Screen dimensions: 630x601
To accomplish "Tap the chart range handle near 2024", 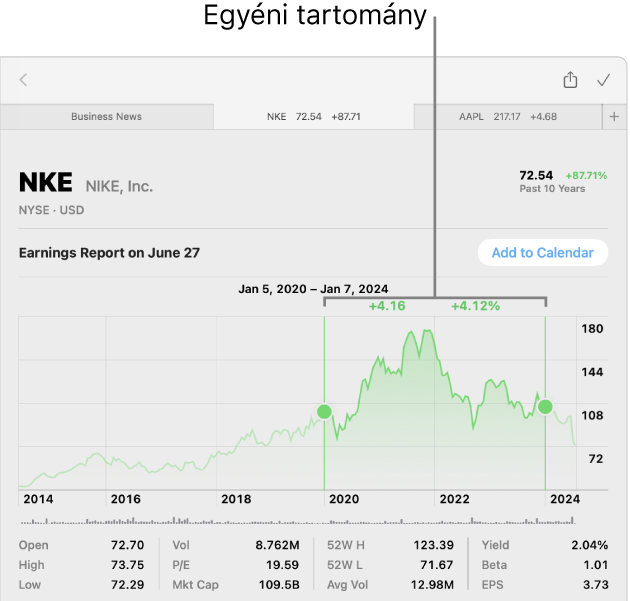I will (545, 406).
